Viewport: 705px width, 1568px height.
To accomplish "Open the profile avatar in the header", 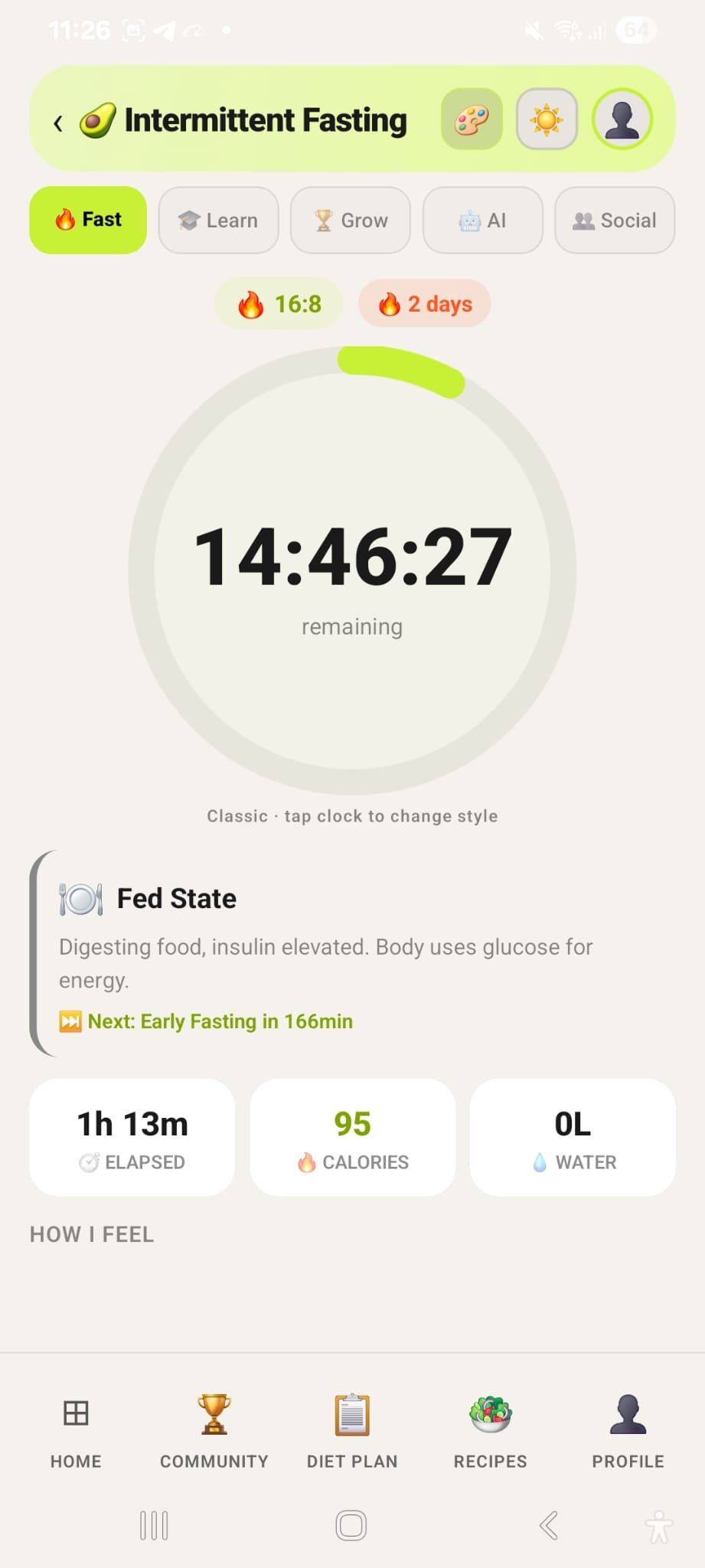I will coord(622,119).
